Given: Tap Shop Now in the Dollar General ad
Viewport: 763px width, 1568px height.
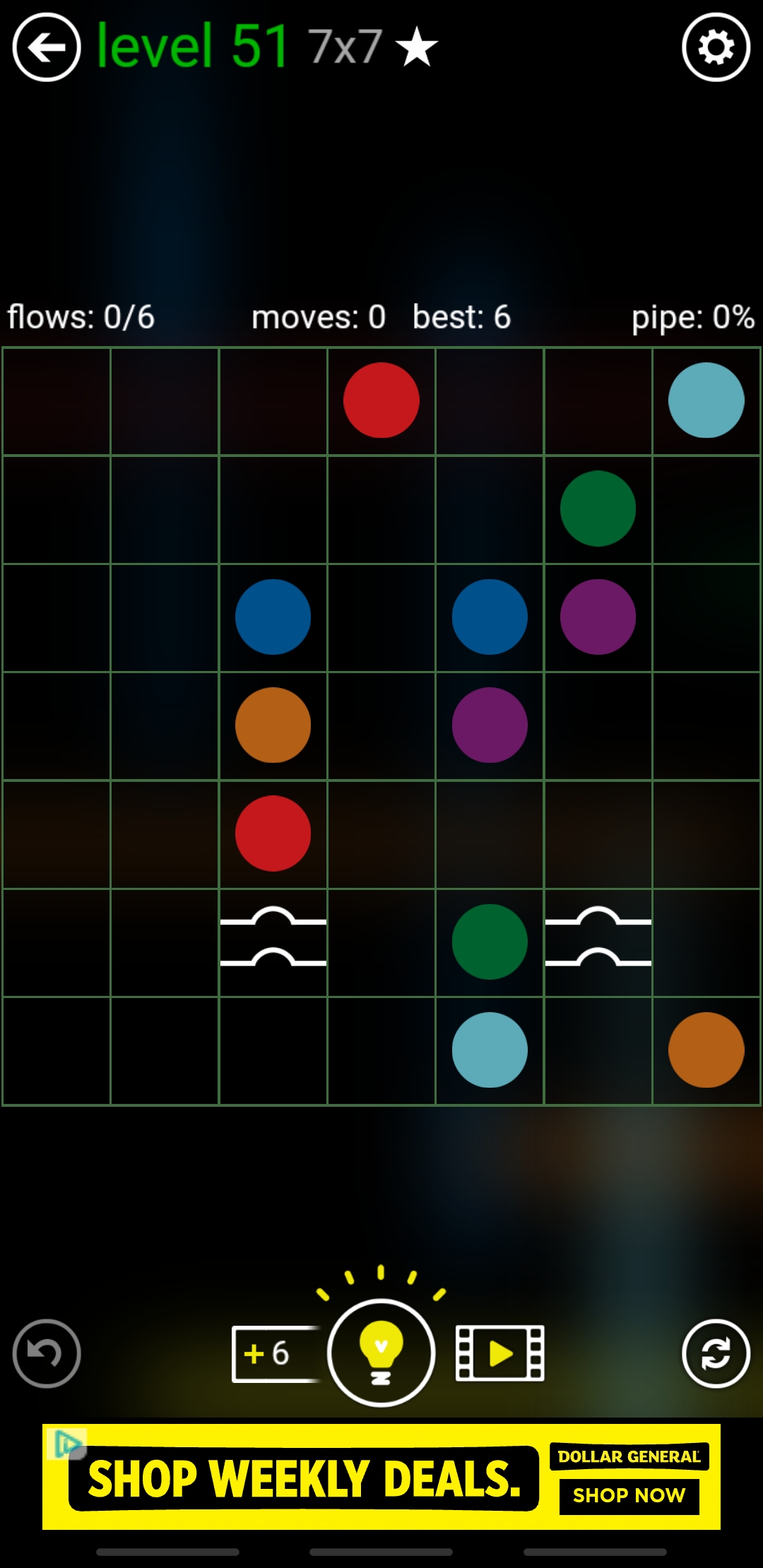Looking at the screenshot, I should click(x=629, y=1495).
